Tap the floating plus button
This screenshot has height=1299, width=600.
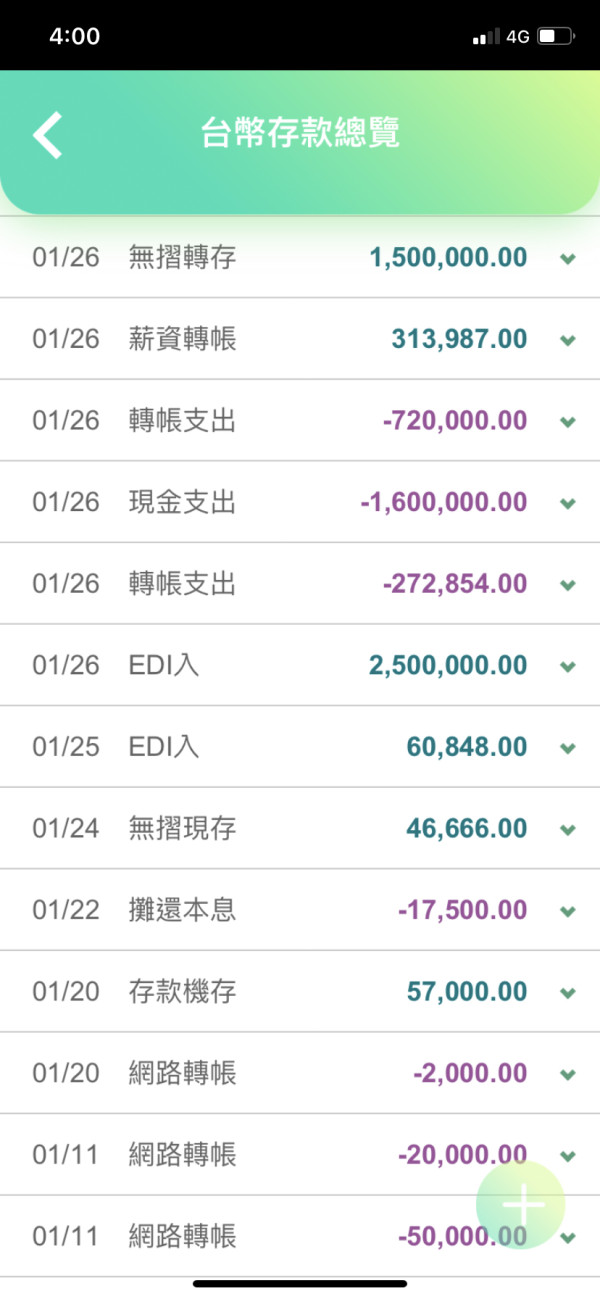coord(520,1205)
